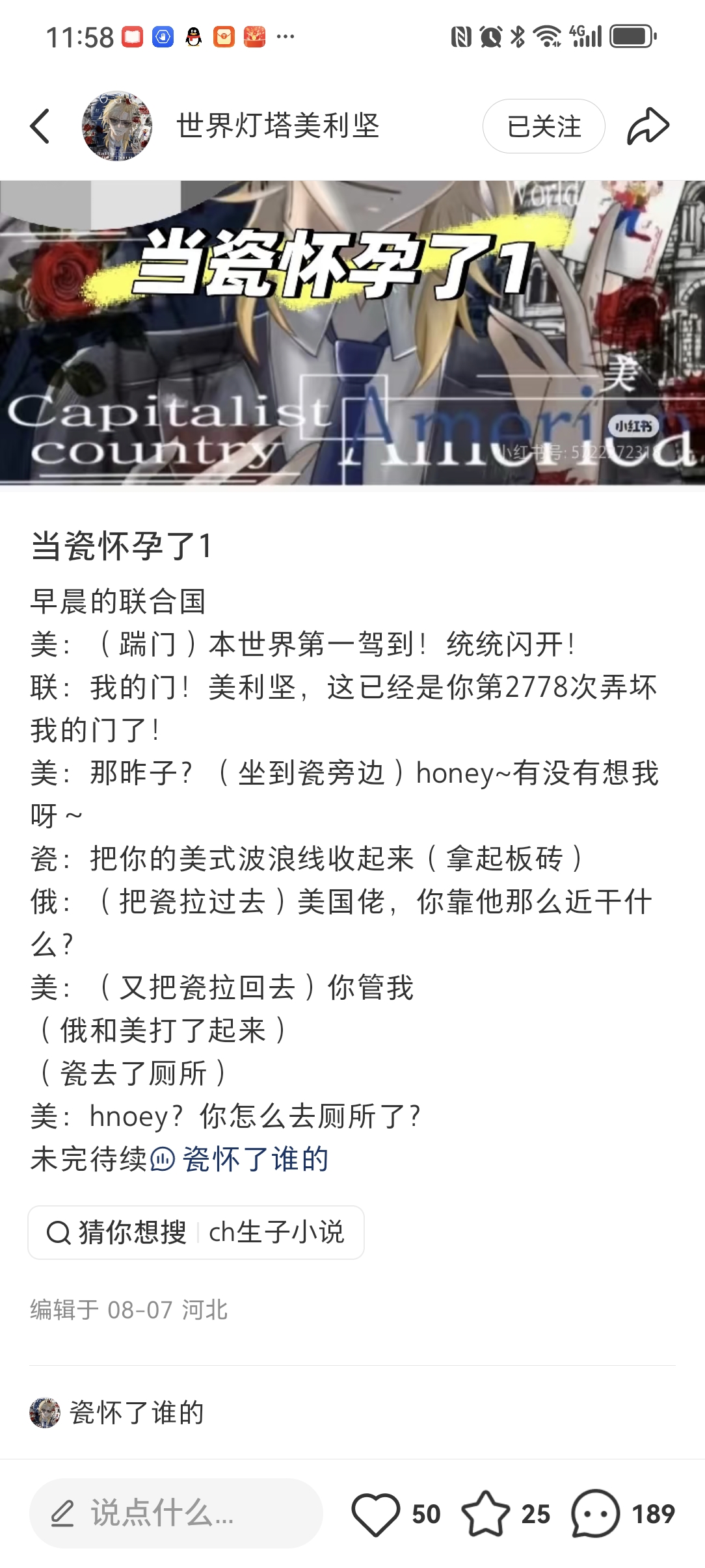This screenshot has width=705, height=1568.
Task: Open the post cover image
Action: 352,333
